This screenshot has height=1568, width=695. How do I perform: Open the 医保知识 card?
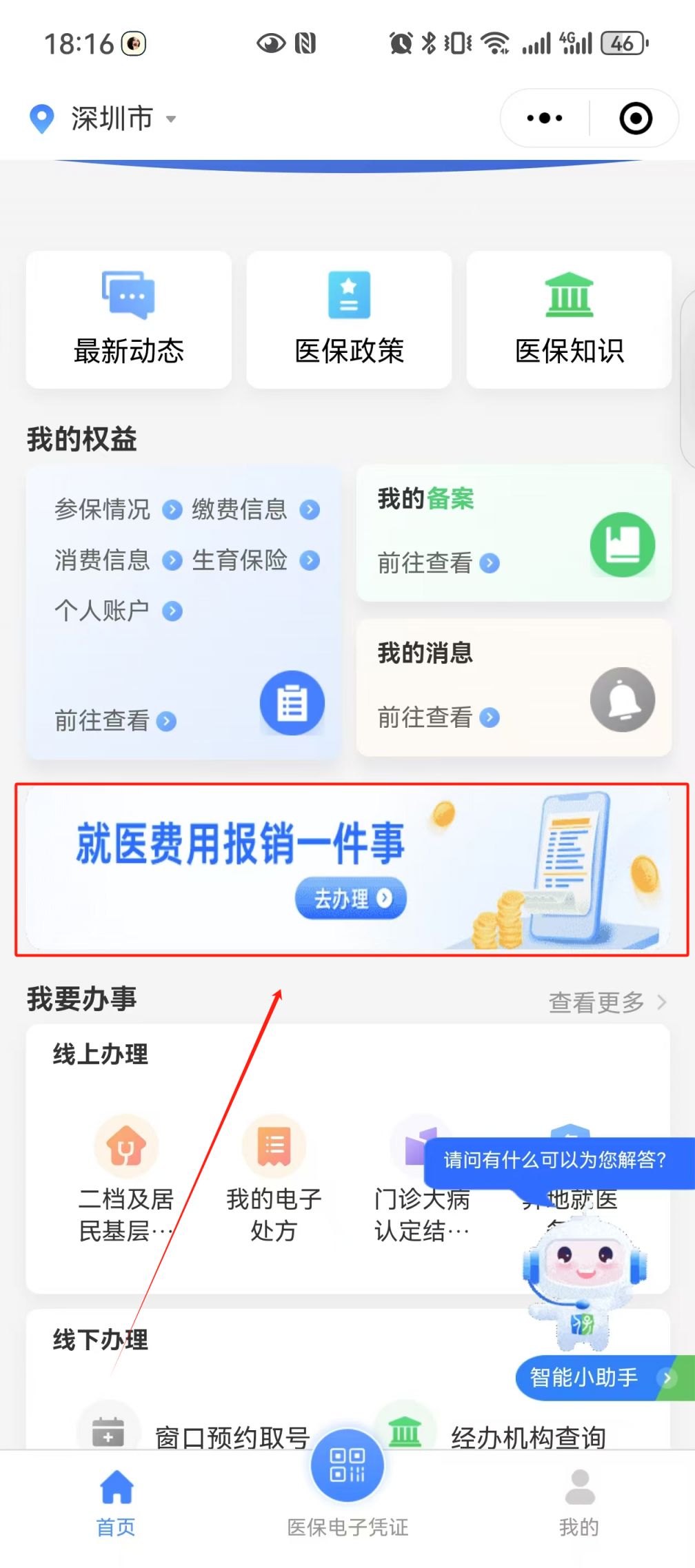pyautogui.click(x=569, y=320)
